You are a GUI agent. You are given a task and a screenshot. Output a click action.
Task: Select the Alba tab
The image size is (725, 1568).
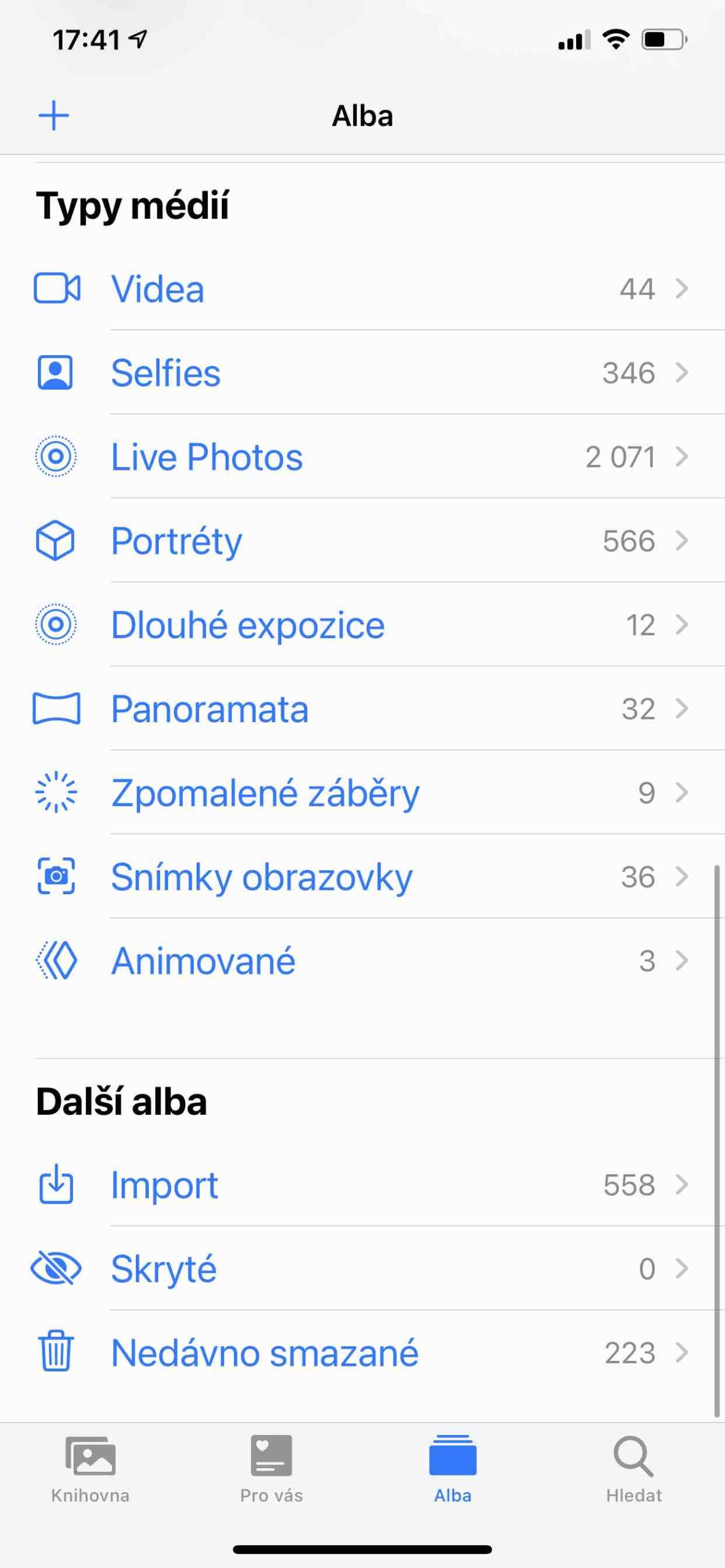coord(453,1469)
